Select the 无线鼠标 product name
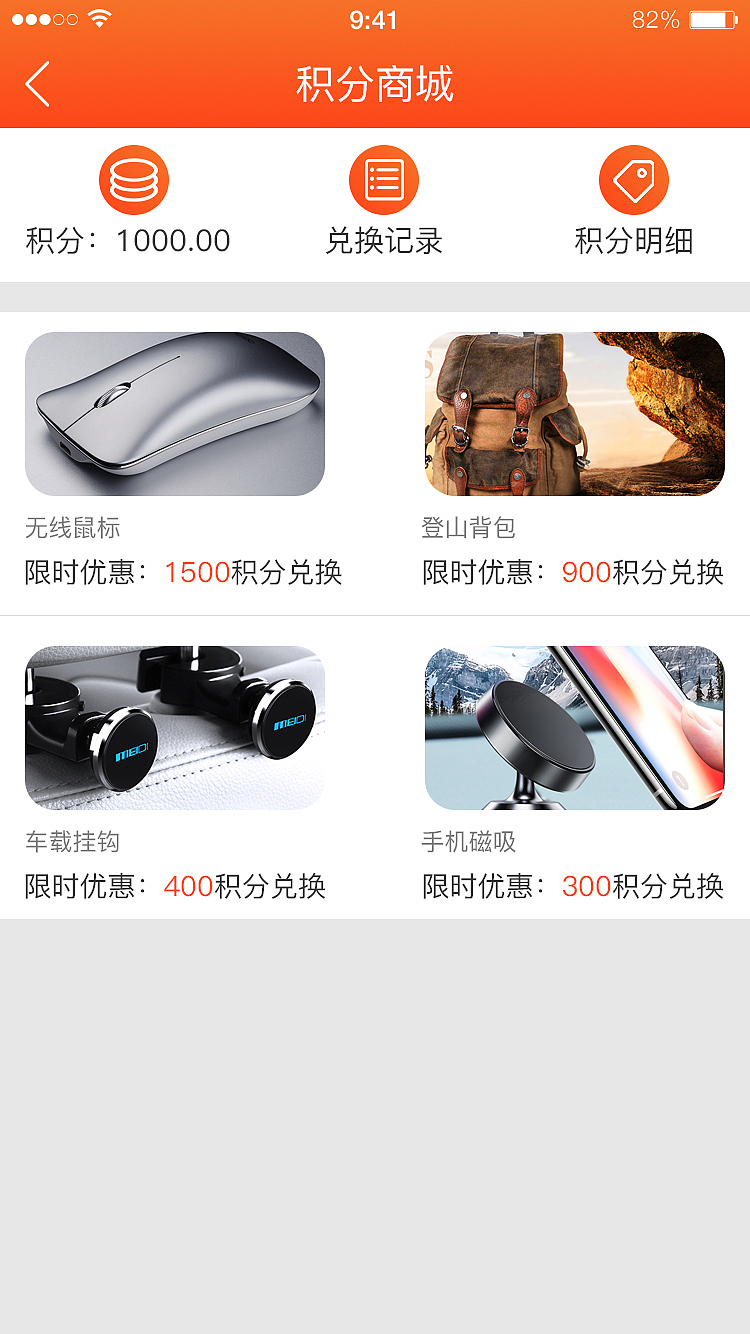 [60, 528]
